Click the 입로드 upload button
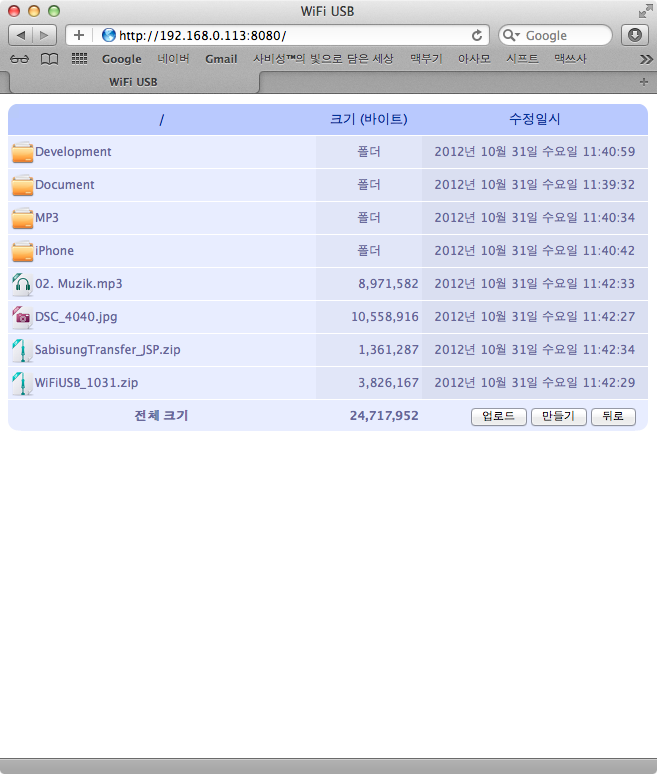Viewport: 657px width, 774px height. pos(498,416)
